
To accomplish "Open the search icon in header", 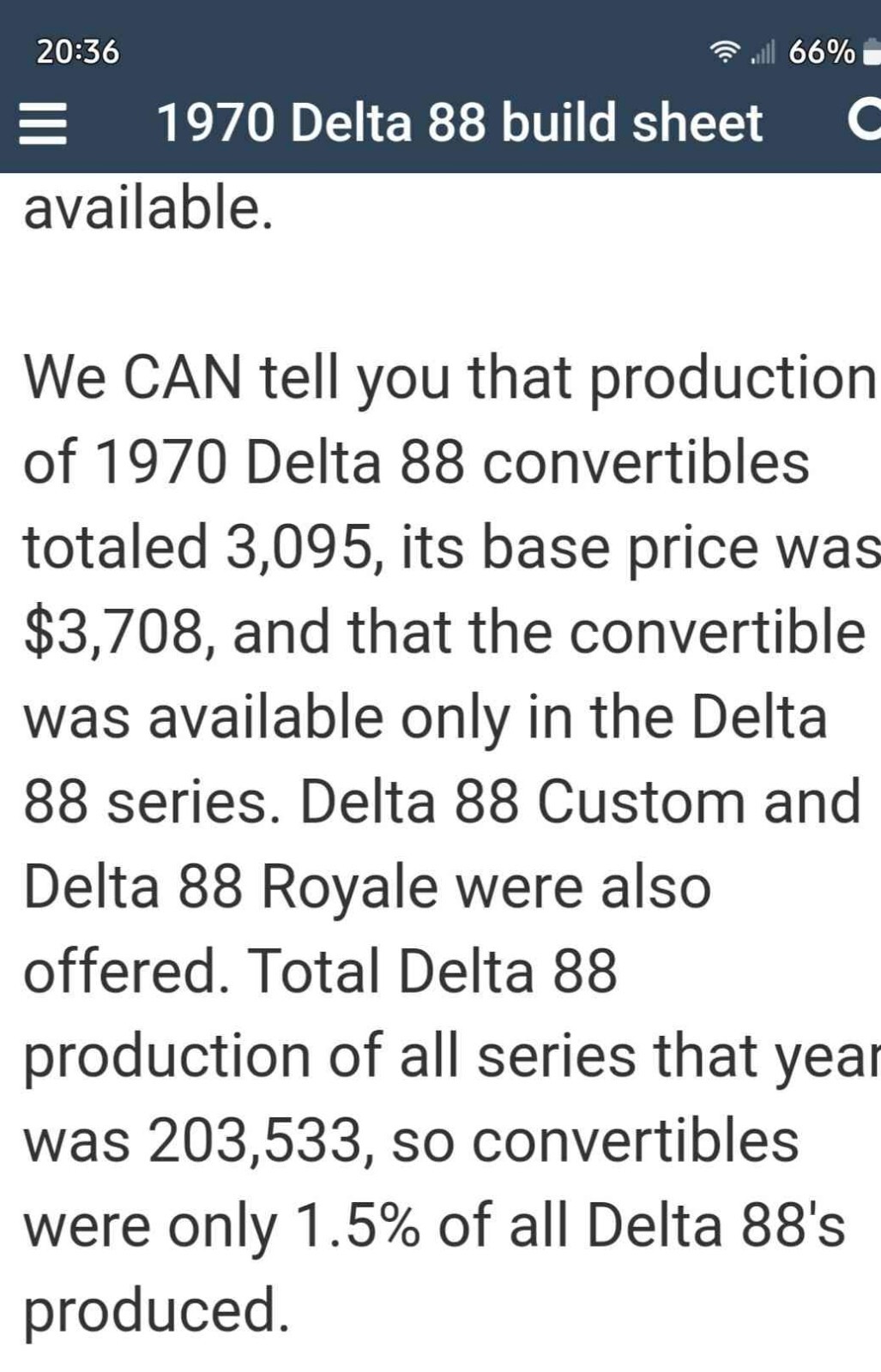I will coord(865,122).
